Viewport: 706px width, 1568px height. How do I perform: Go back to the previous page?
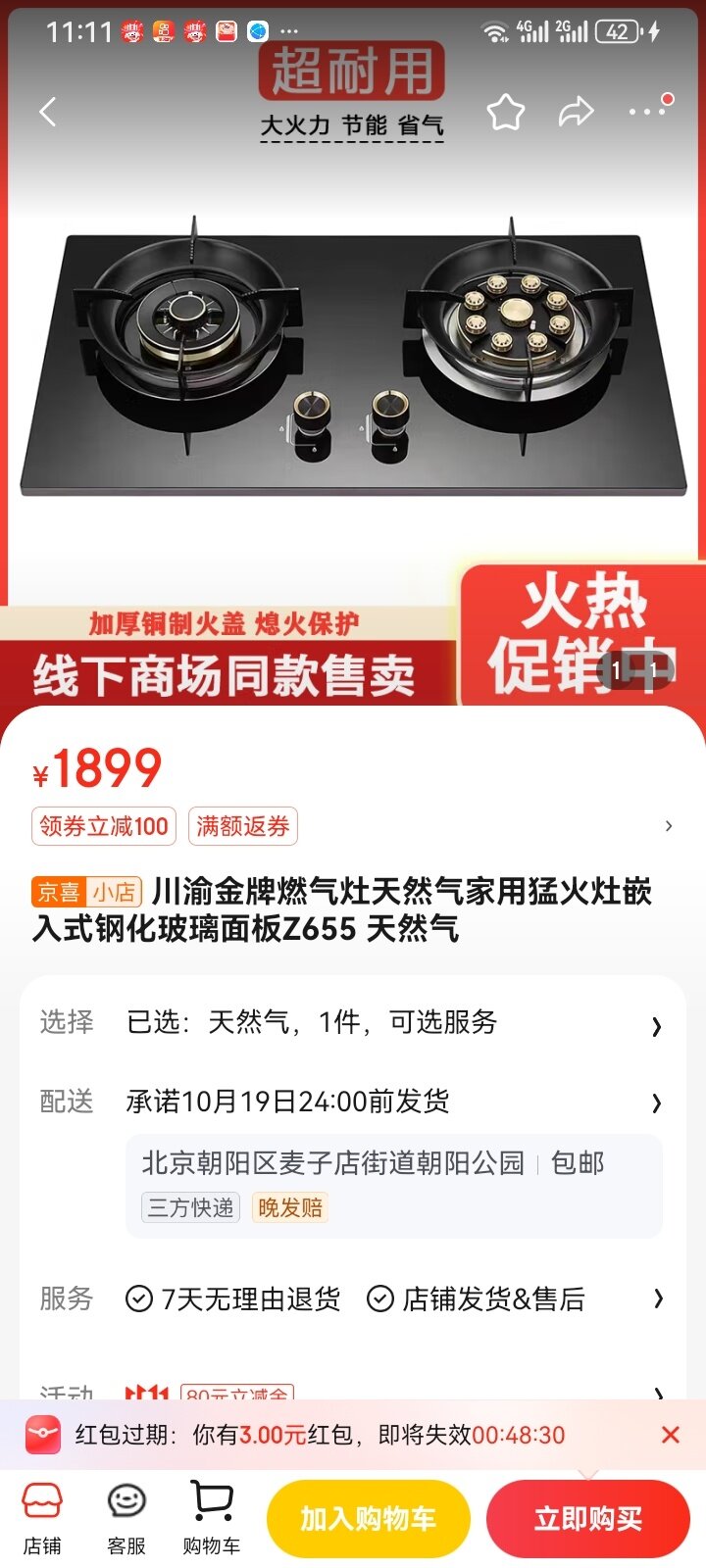point(48,112)
